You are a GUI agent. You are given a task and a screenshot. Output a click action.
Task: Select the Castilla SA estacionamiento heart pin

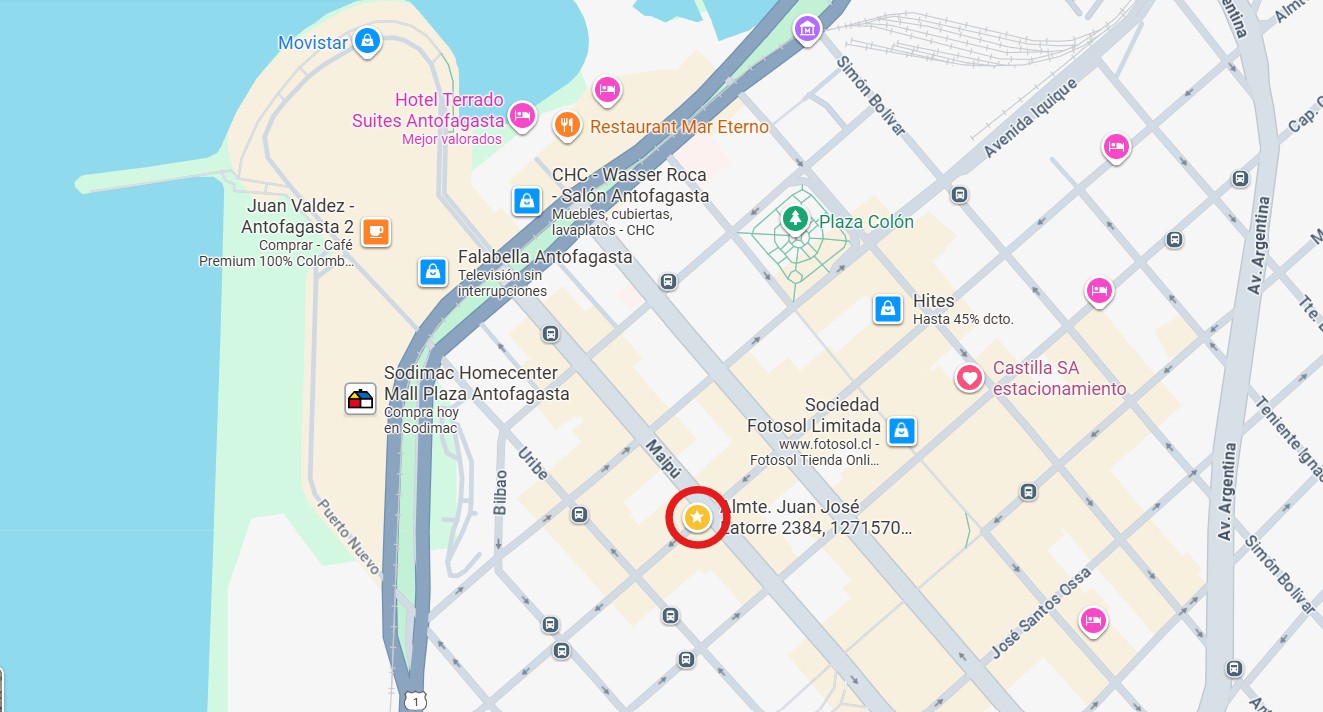pos(969,378)
